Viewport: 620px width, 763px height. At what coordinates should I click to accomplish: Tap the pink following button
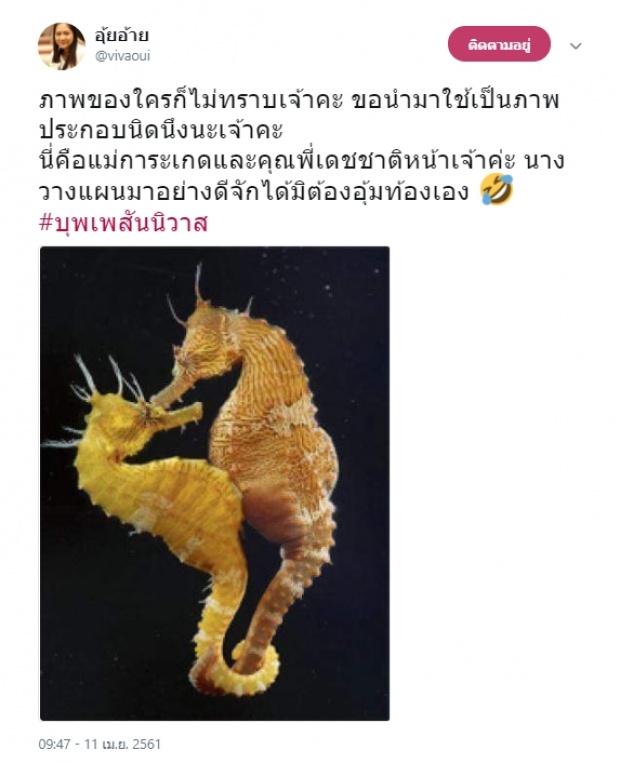pos(497,45)
